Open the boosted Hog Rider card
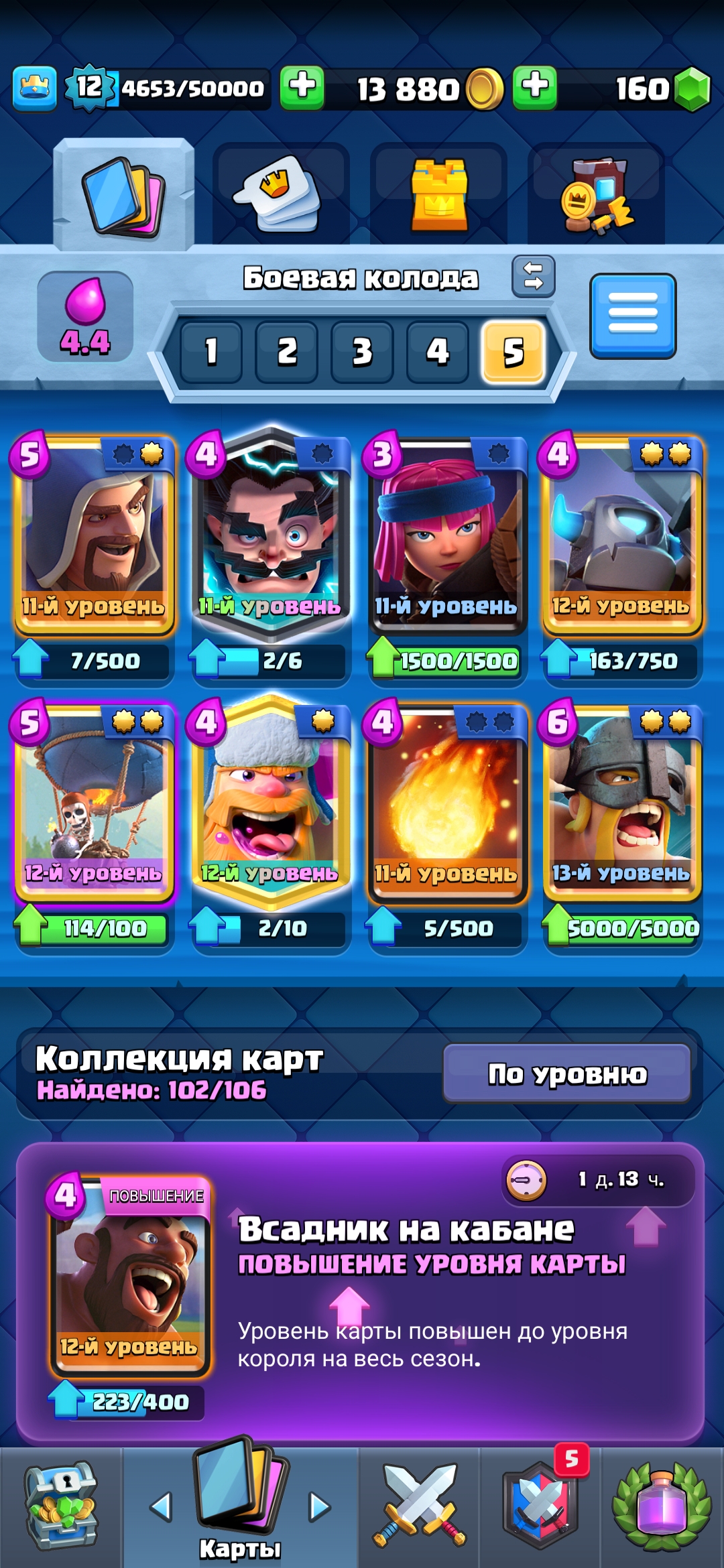 [130, 1277]
